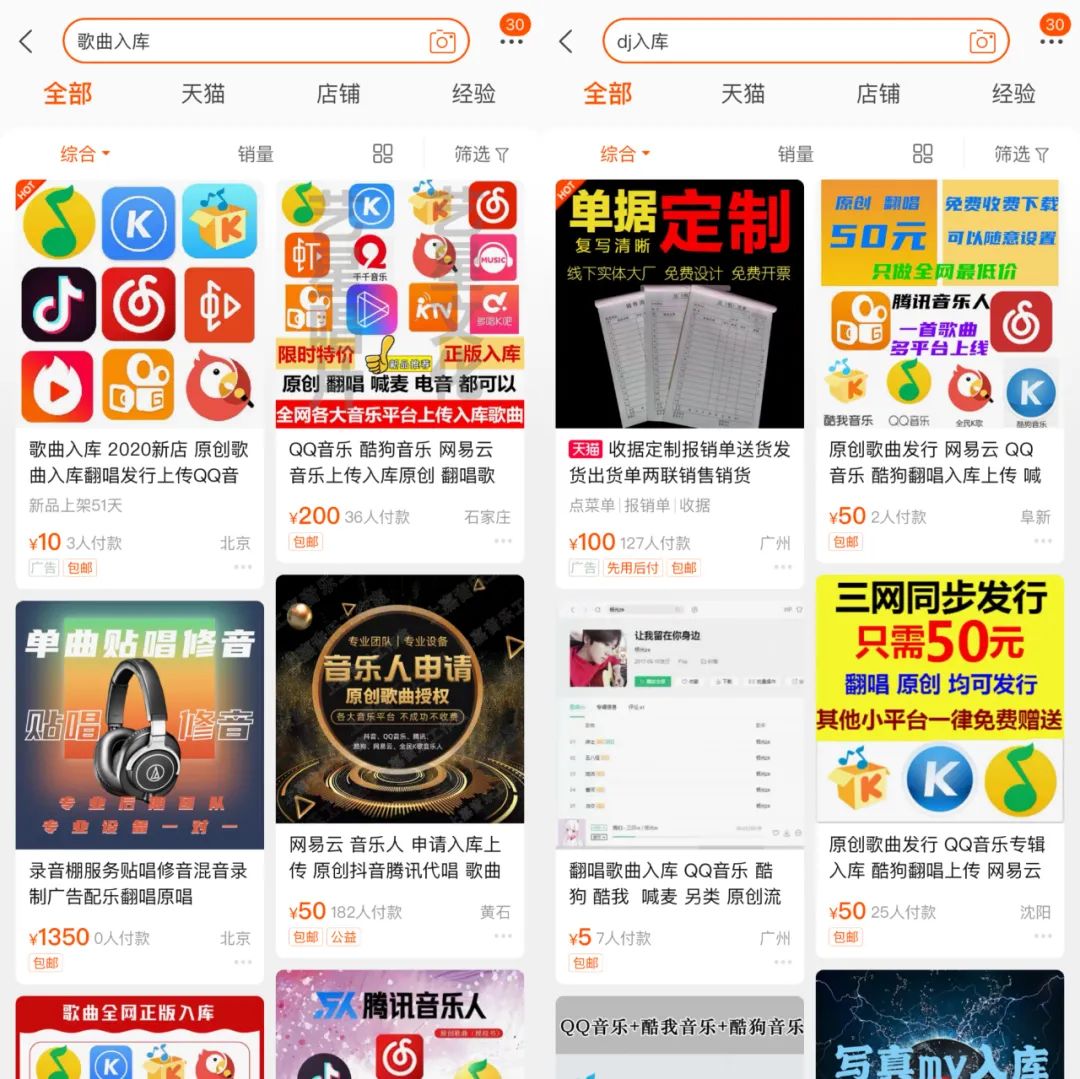The image size is (1080, 1079).
Task: Open the 收据定制报销单 Tmall listing
Action: pos(680,384)
